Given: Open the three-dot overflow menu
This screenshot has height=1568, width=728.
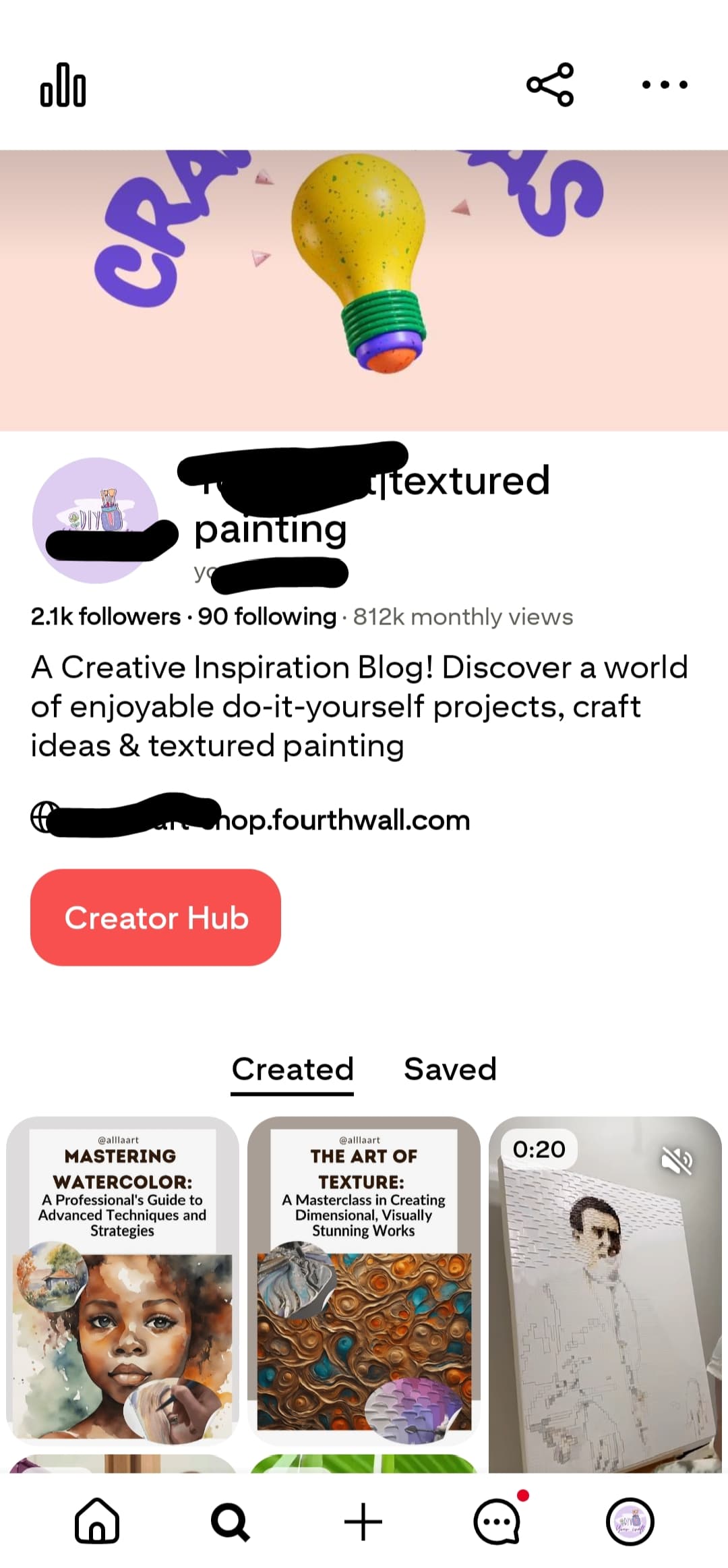Looking at the screenshot, I should pyautogui.click(x=665, y=85).
